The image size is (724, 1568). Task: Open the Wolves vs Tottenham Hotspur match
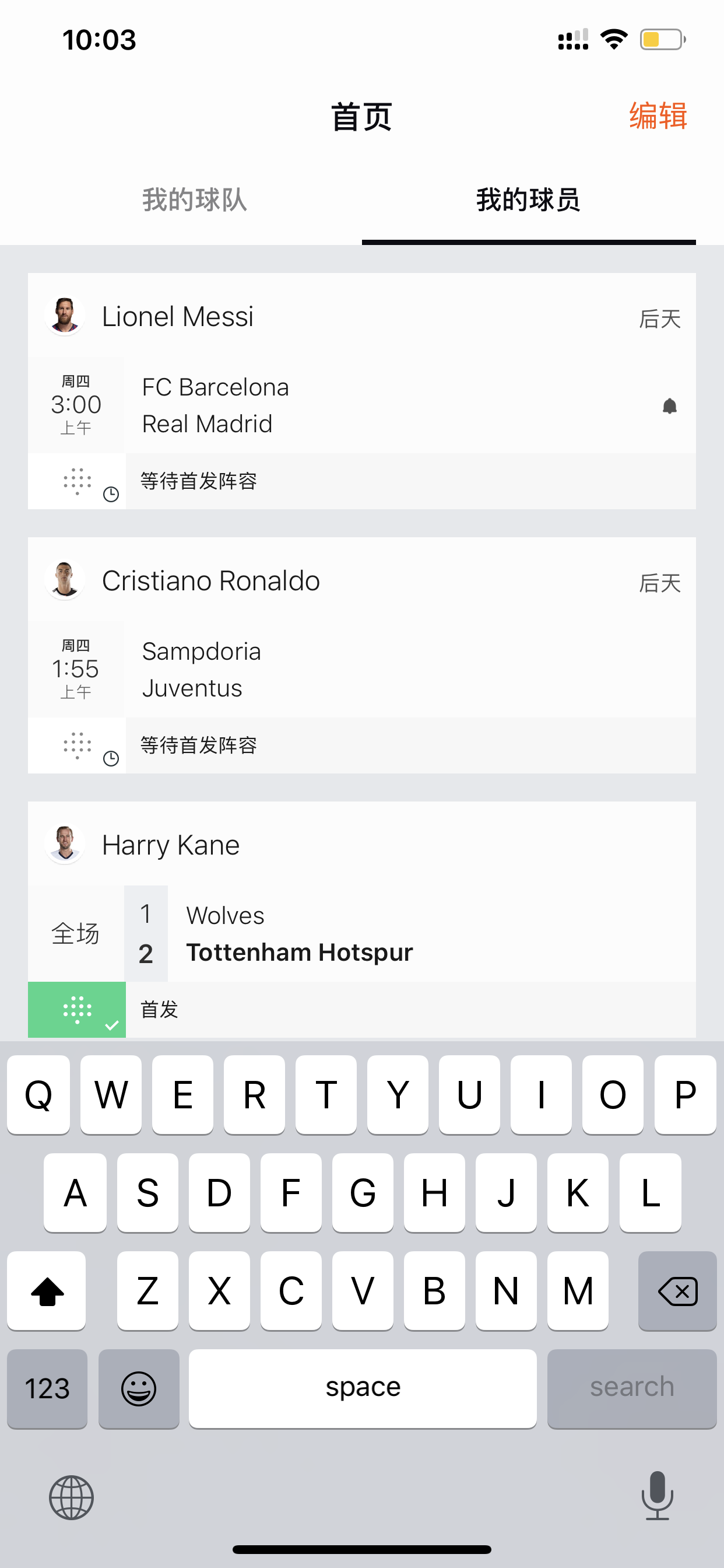point(362,934)
